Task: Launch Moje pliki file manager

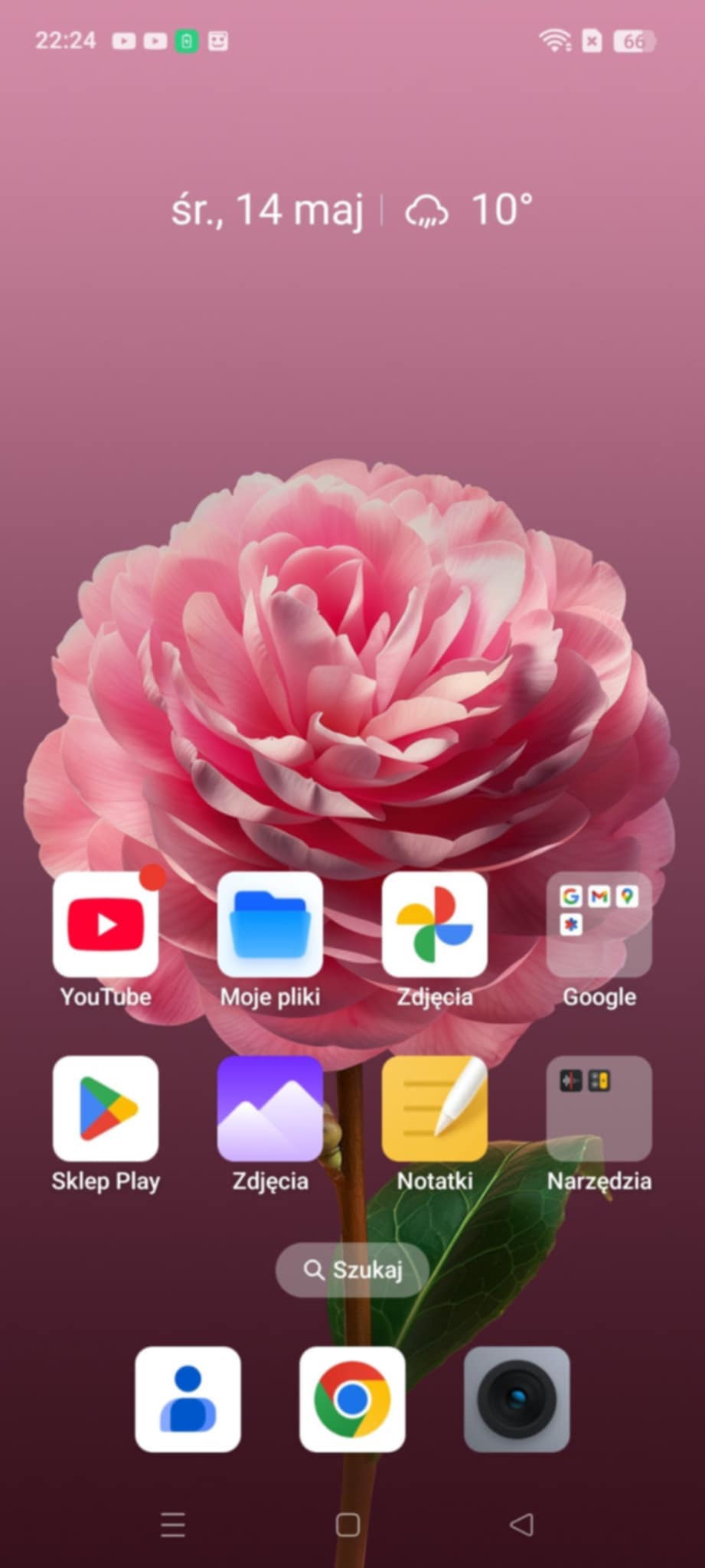Action: (270, 924)
